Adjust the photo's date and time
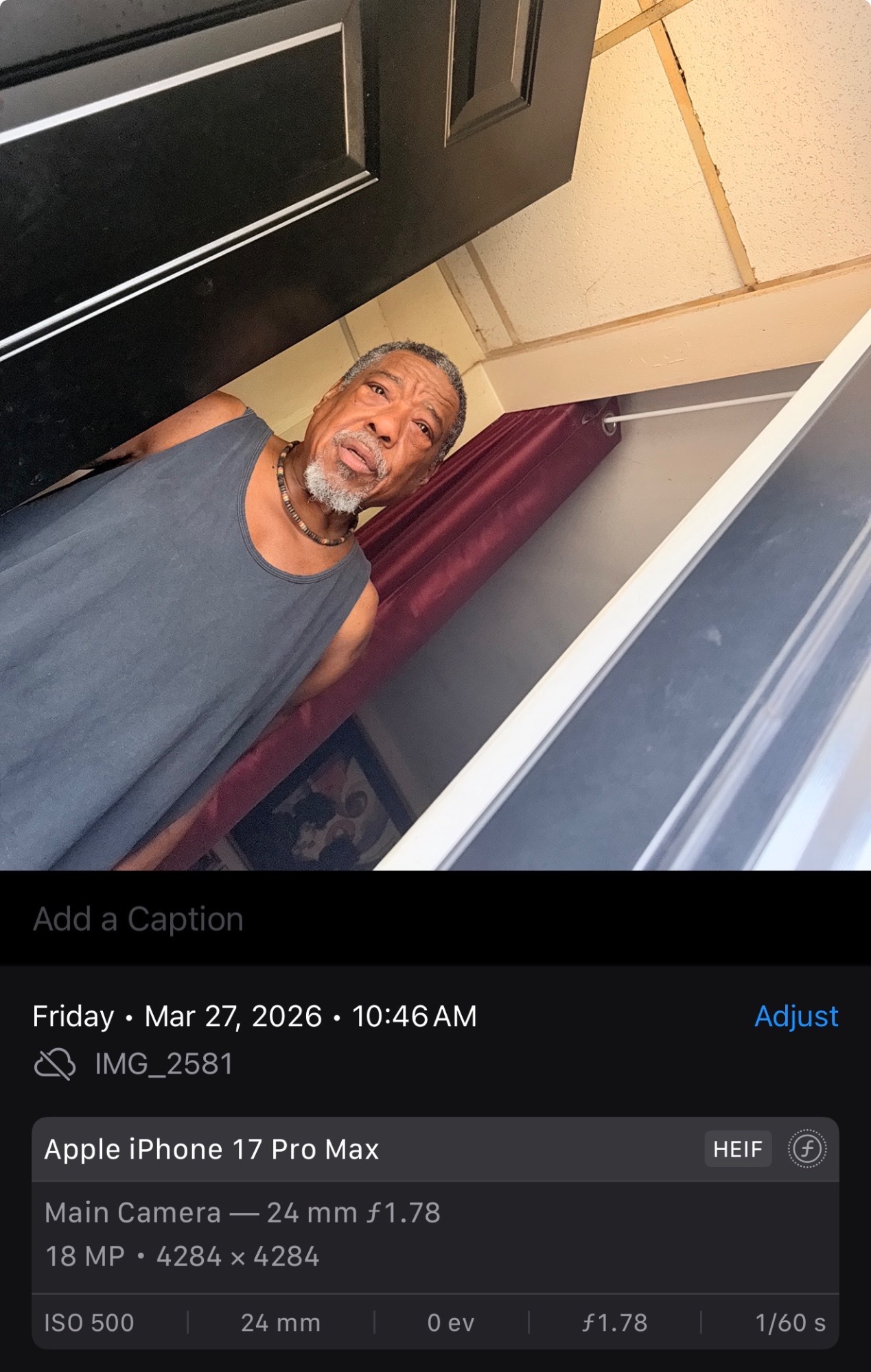Image resolution: width=871 pixels, height=1372 pixels. [x=795, y=1016]
